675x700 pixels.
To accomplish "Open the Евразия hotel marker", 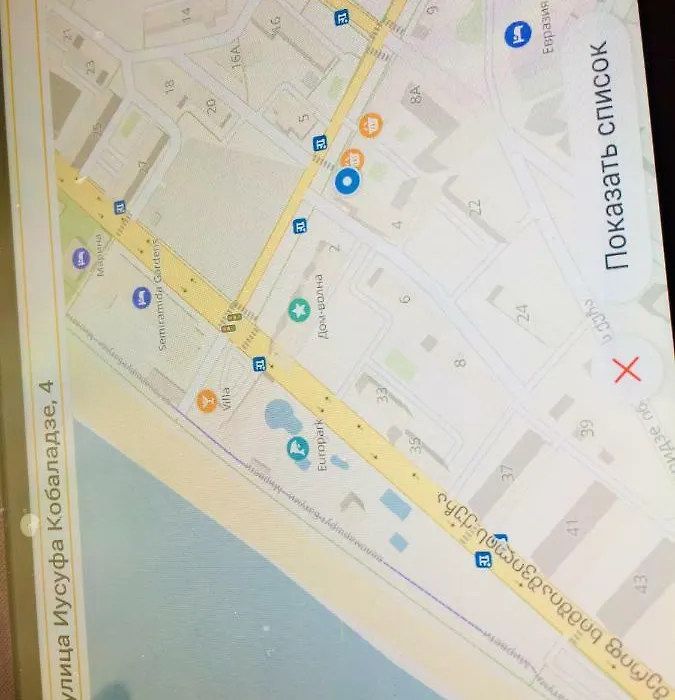I will 518,37.
